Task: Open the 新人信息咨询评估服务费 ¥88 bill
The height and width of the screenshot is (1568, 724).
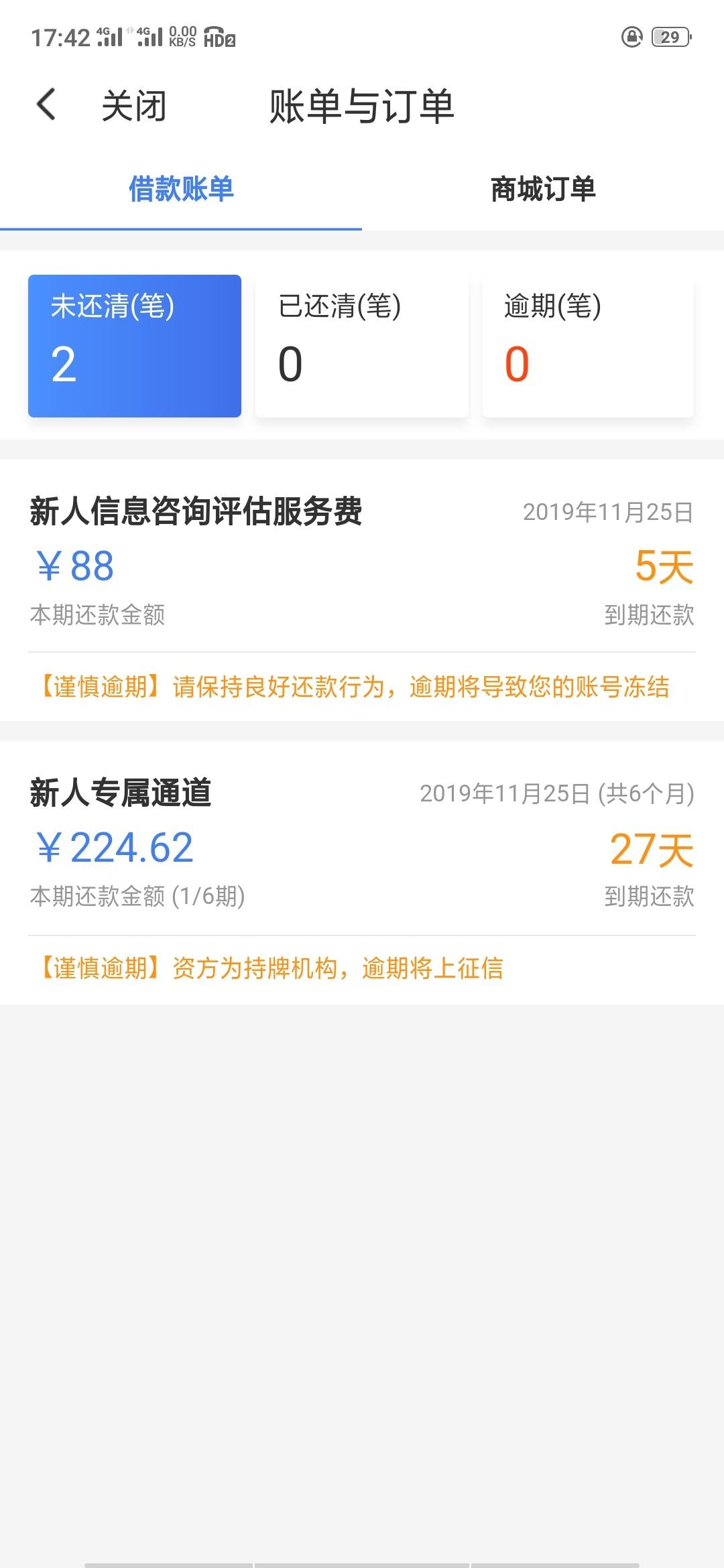Action: click(x=362, y=590)
